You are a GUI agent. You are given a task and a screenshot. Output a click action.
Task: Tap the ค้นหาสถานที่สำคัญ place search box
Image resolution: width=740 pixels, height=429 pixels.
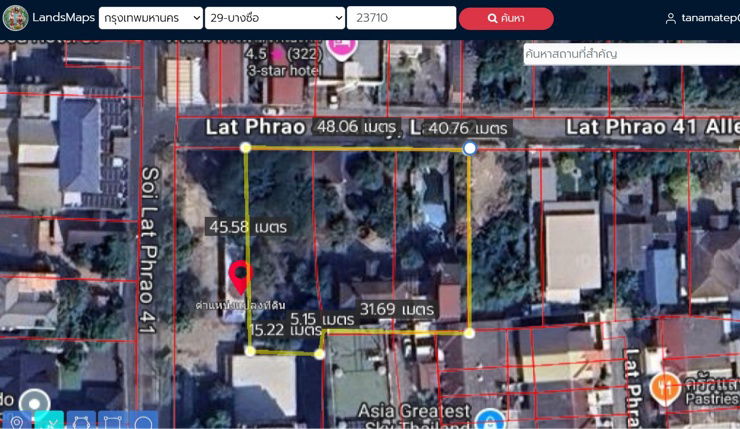pos(632,54)
